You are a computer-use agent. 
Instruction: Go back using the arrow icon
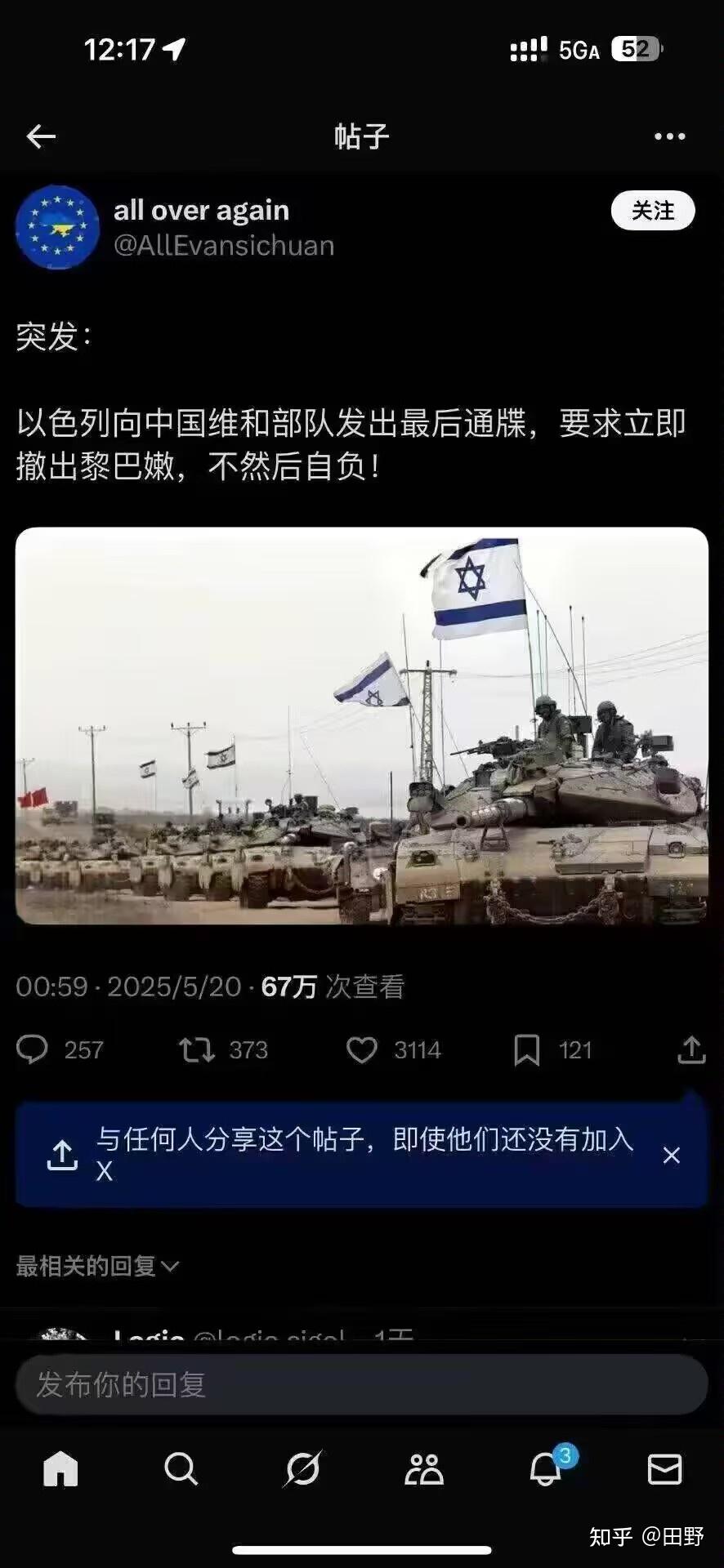41,136
